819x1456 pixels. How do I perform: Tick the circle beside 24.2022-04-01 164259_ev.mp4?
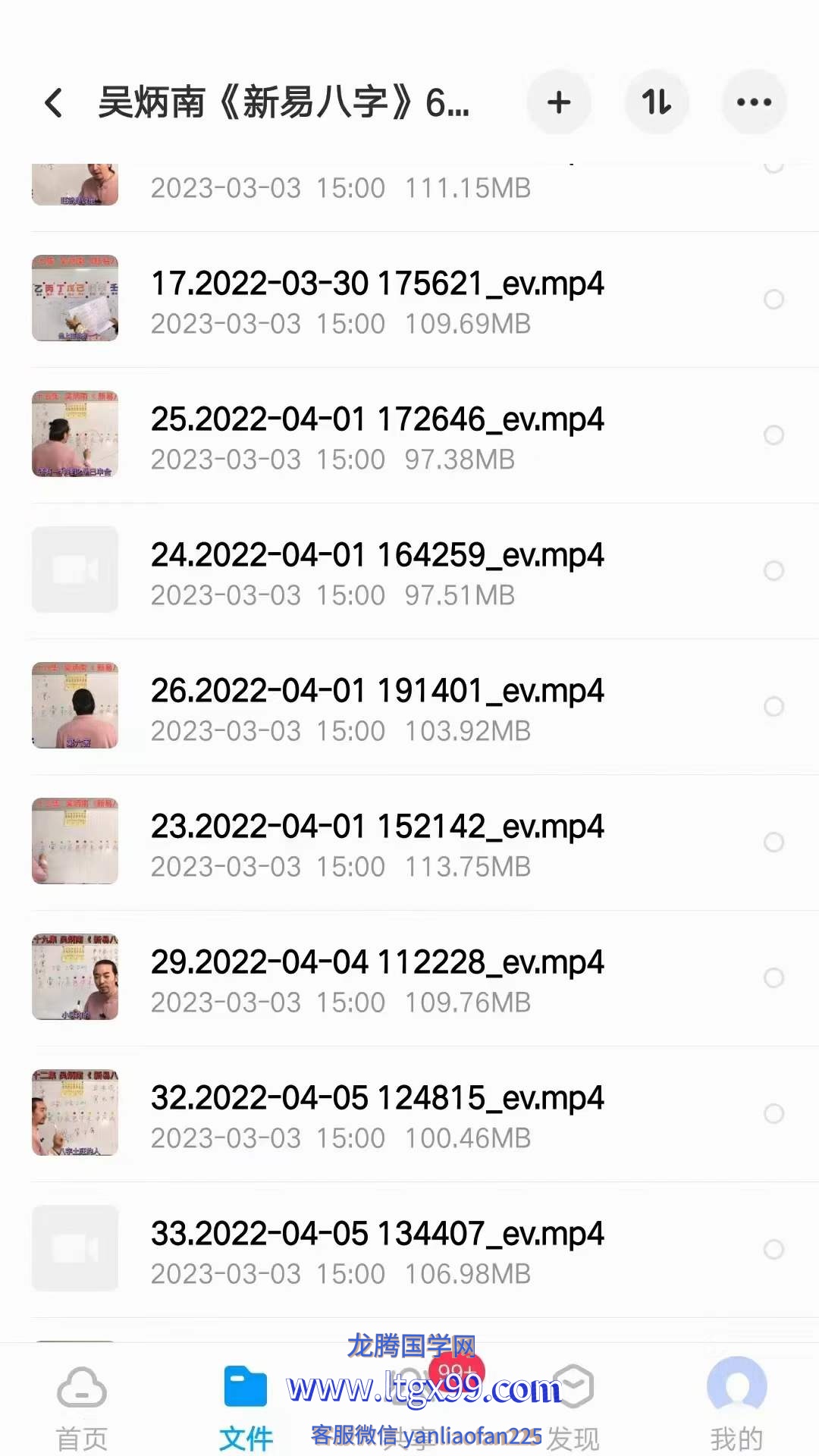[773, 571]
